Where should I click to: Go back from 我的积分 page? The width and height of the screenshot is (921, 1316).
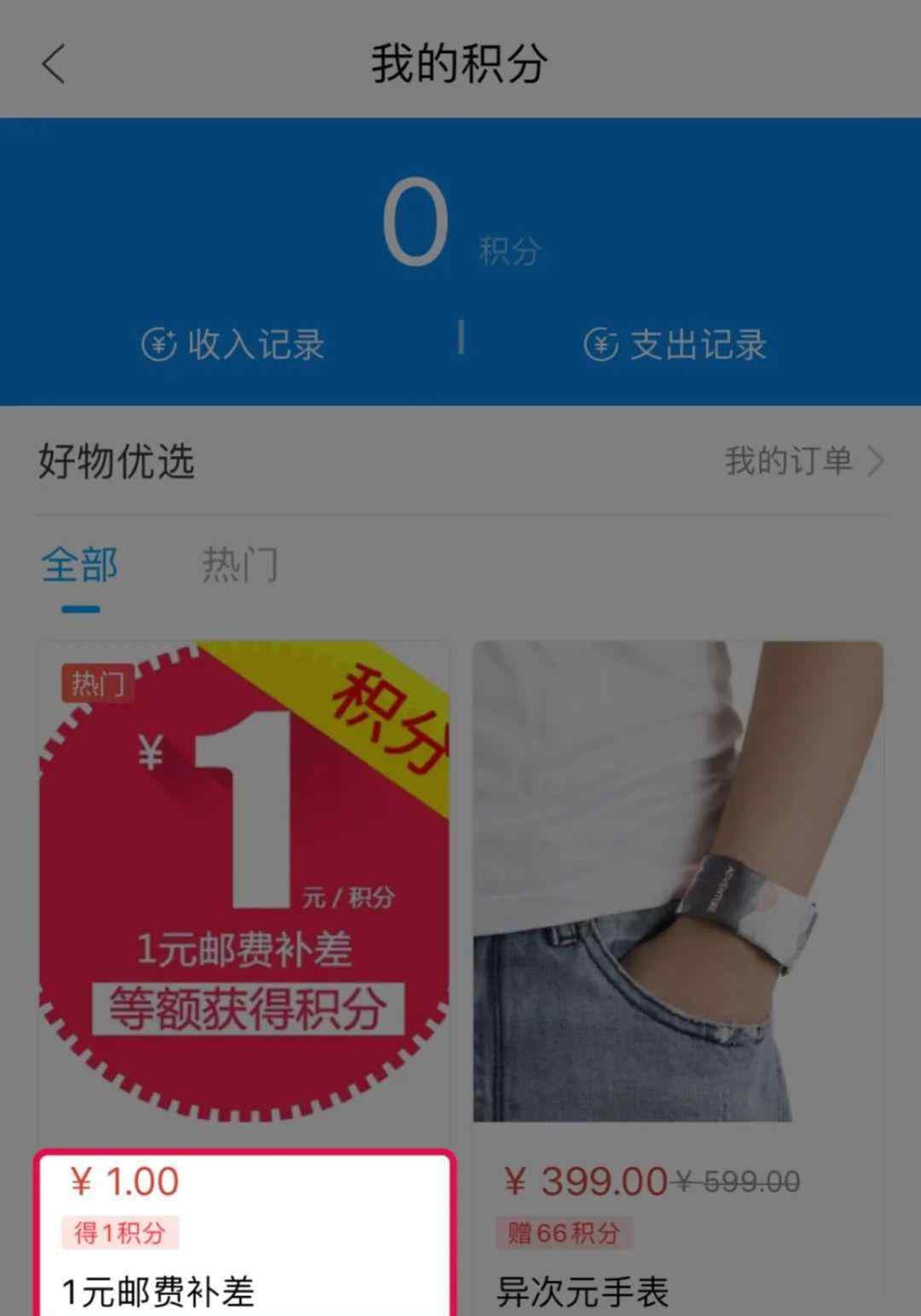pyautogui.click(x=54, y=64)
